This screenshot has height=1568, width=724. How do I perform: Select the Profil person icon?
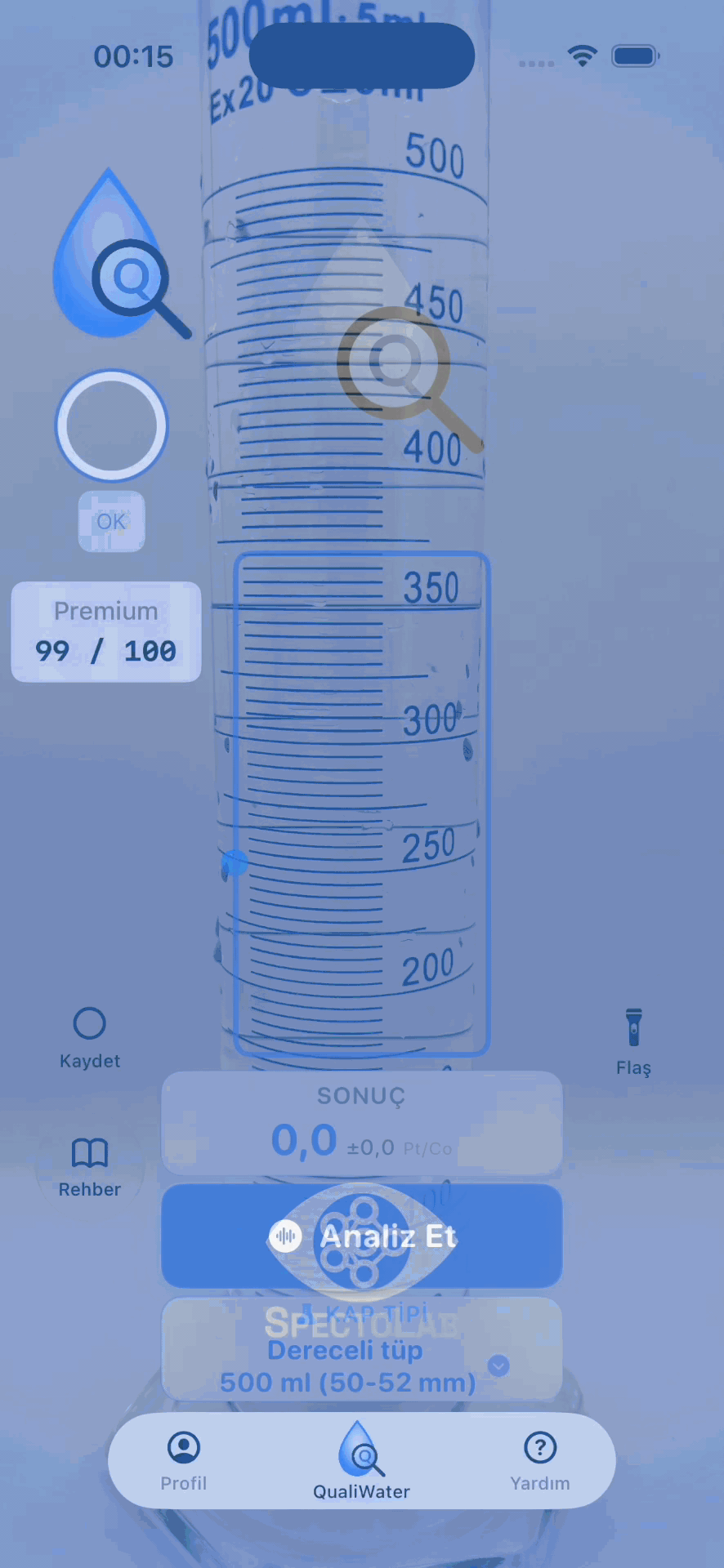(x=183, y=1447)
